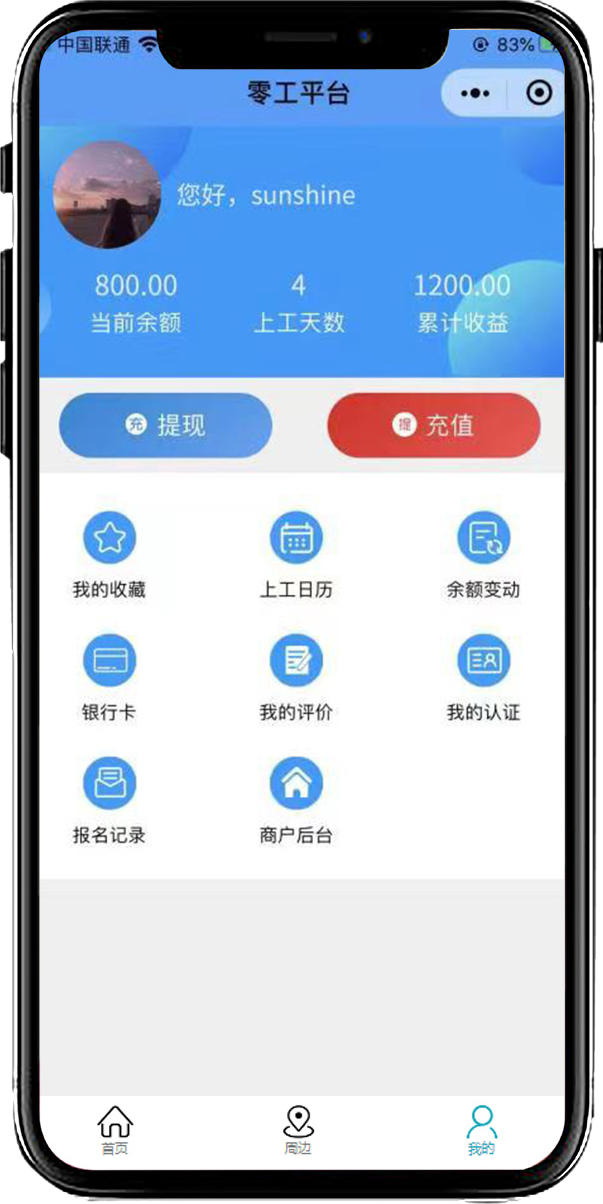This screenshot has width=603, height=1204.
Task: Switch to the 首页 home tab
Action: (115, 1130)
